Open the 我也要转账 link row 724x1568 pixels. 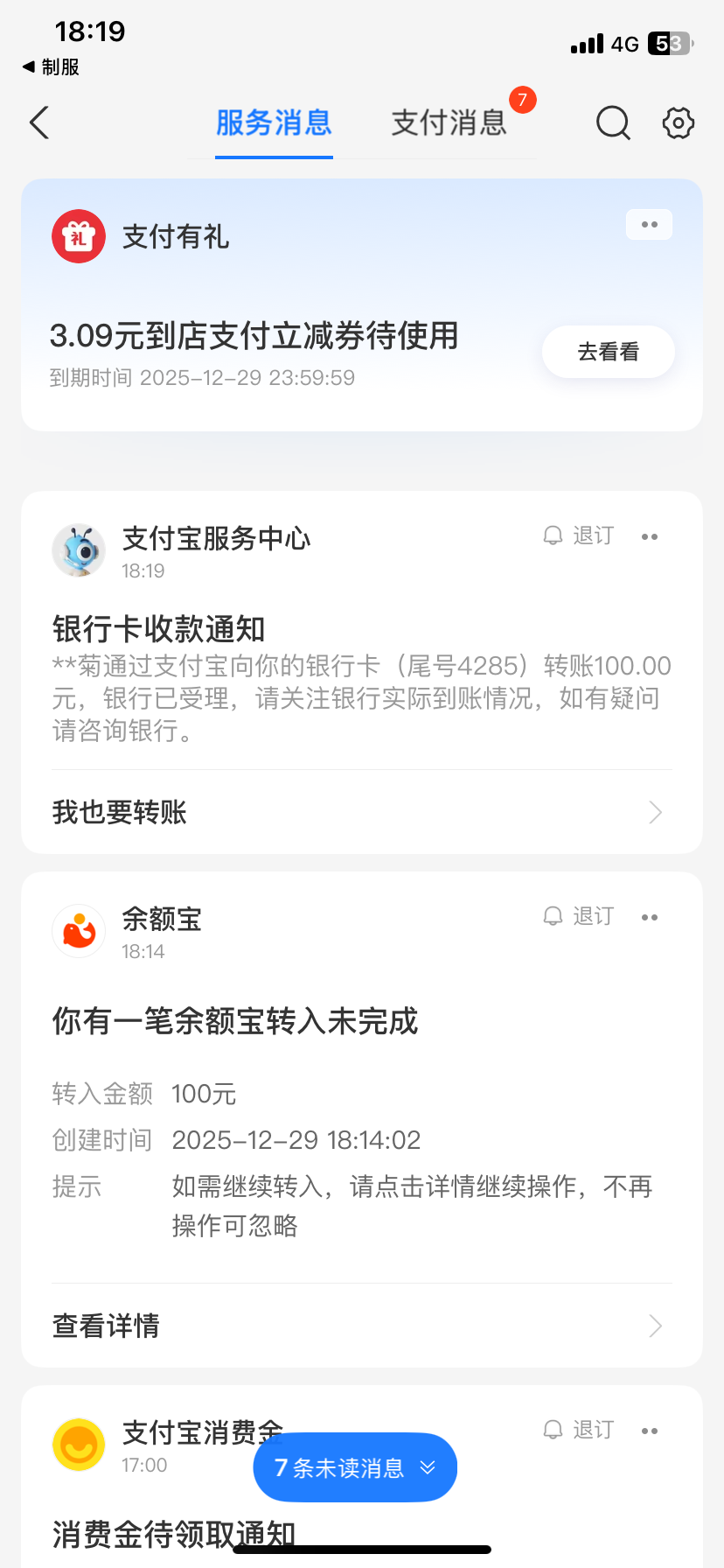[361, 812]
